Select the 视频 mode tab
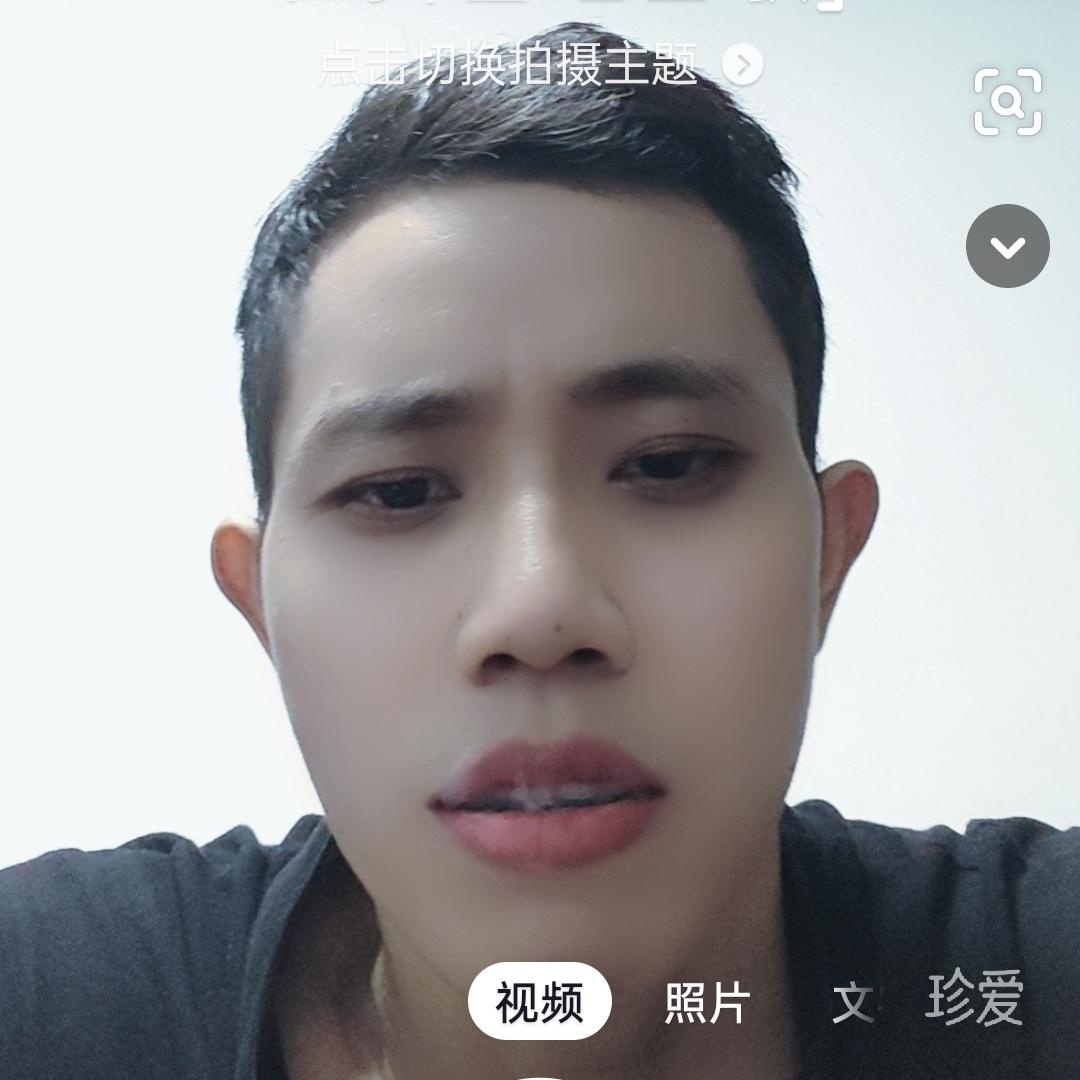The height and width of the screenshot is (1080, 1080). pyautogui.click(x=540, y=1001)
